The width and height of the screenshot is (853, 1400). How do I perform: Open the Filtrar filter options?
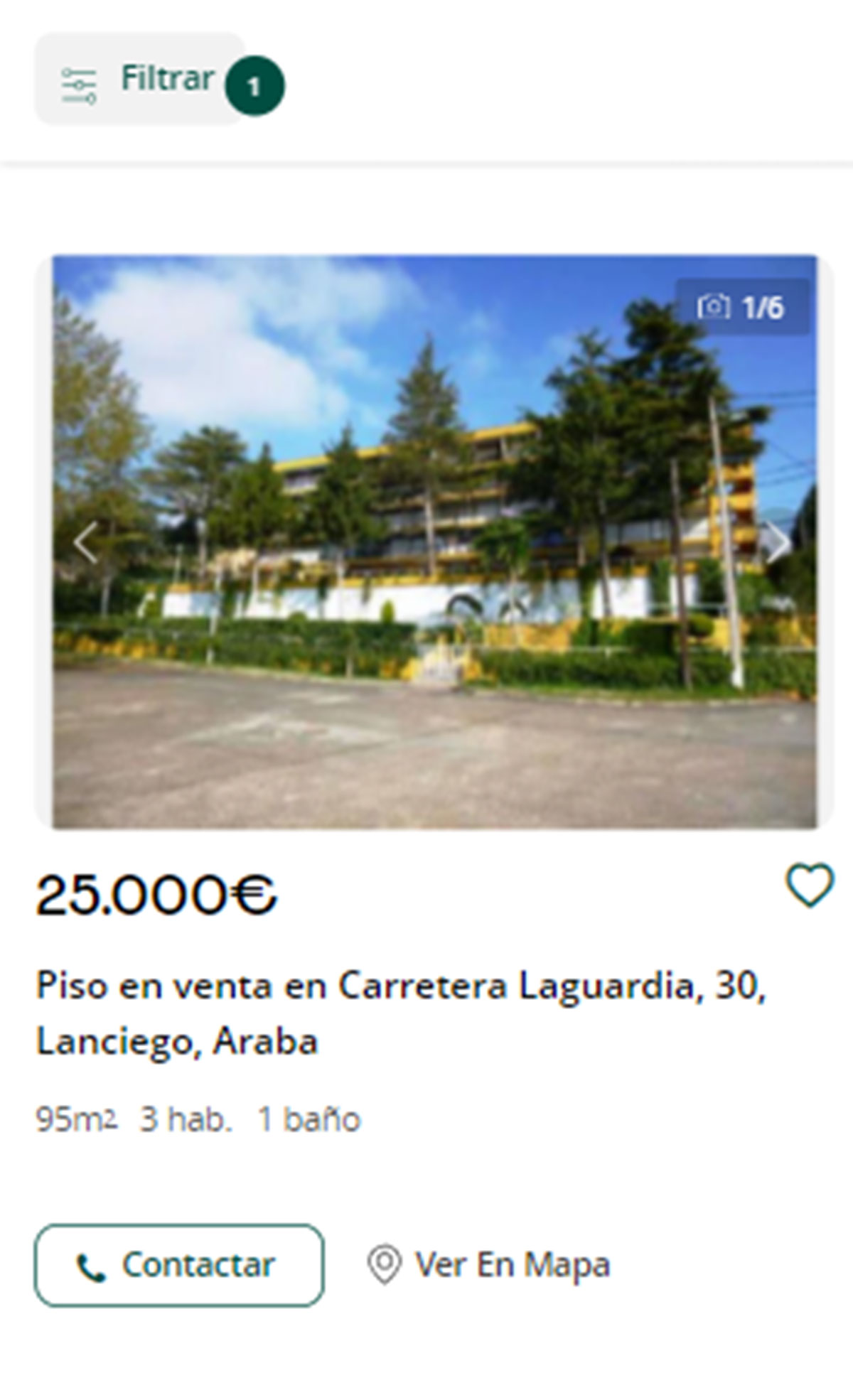[x=140, y=80]
